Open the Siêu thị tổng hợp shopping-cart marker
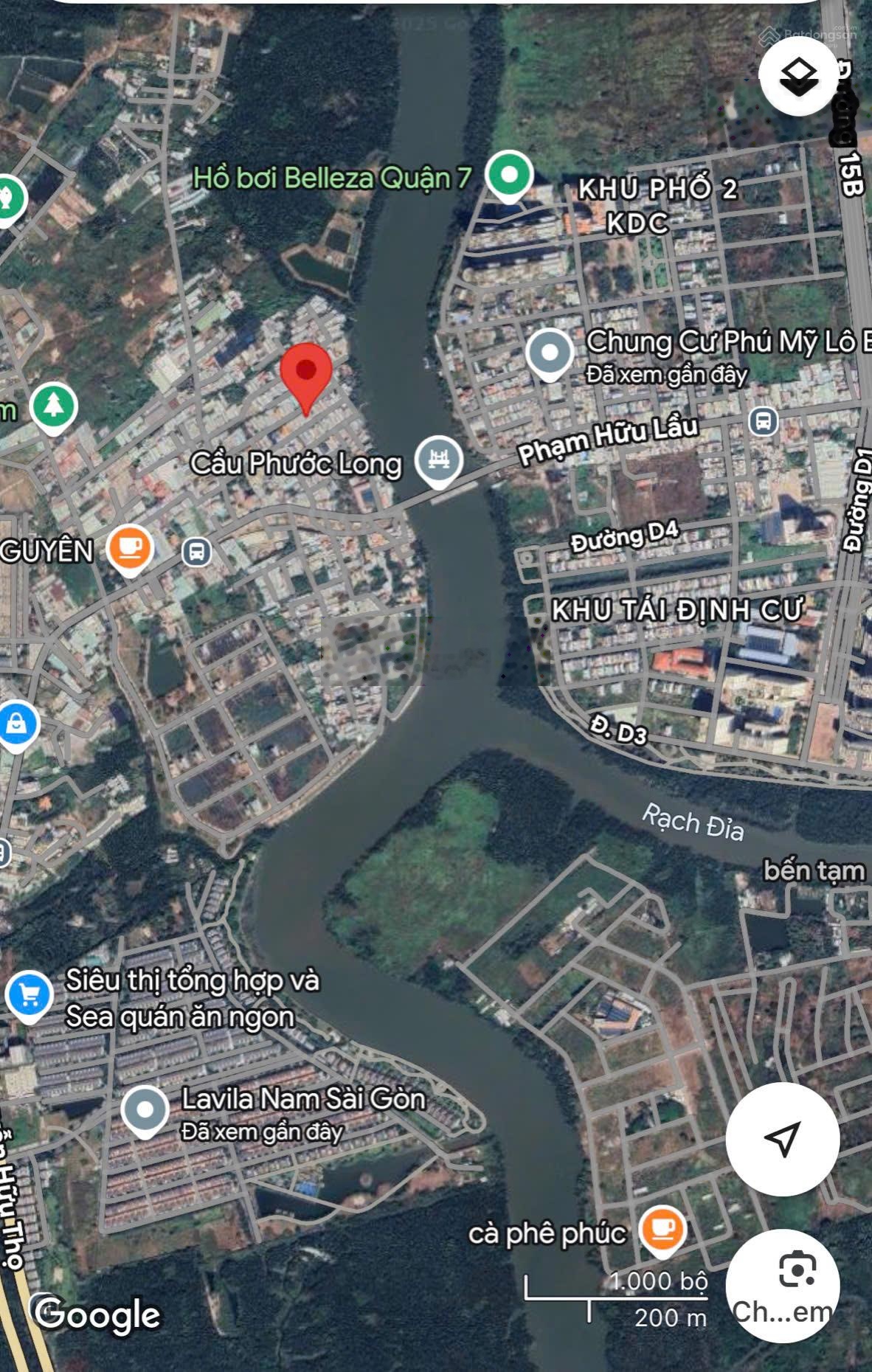The width and height of the screenshot is (872, 1372). tap(30, 996)
